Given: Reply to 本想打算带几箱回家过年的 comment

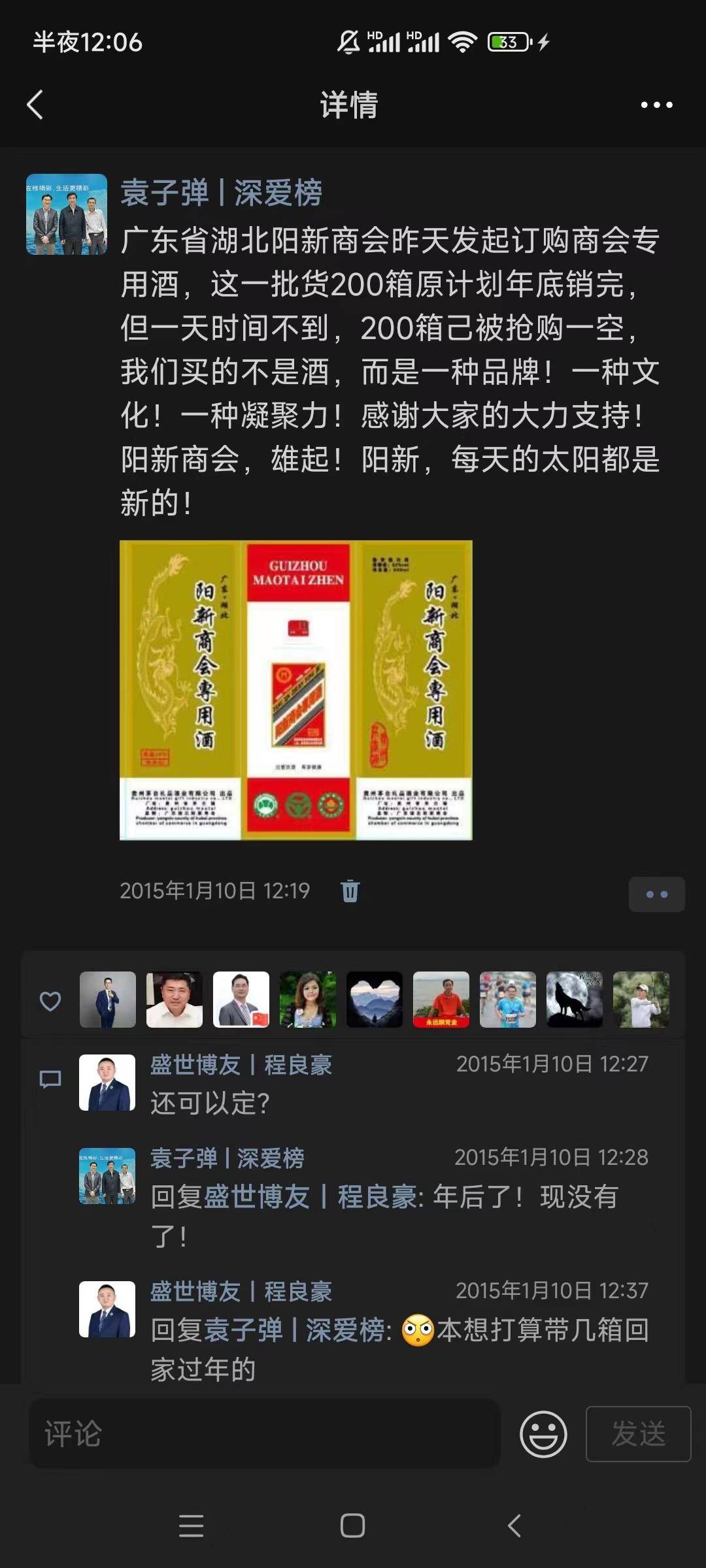Looking at the screenshot, I should (x=399, y=1331).
